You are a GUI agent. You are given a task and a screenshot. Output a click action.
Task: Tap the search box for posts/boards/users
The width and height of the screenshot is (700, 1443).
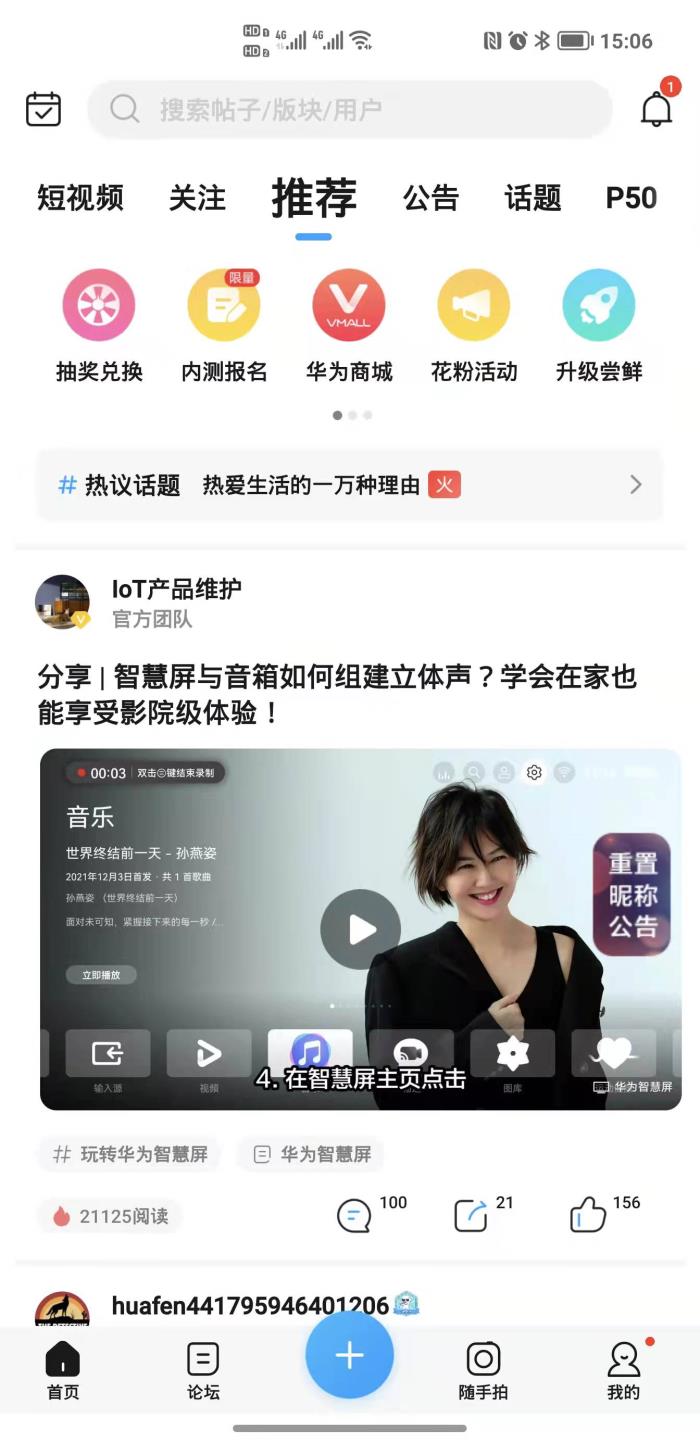tap(350, 109)
